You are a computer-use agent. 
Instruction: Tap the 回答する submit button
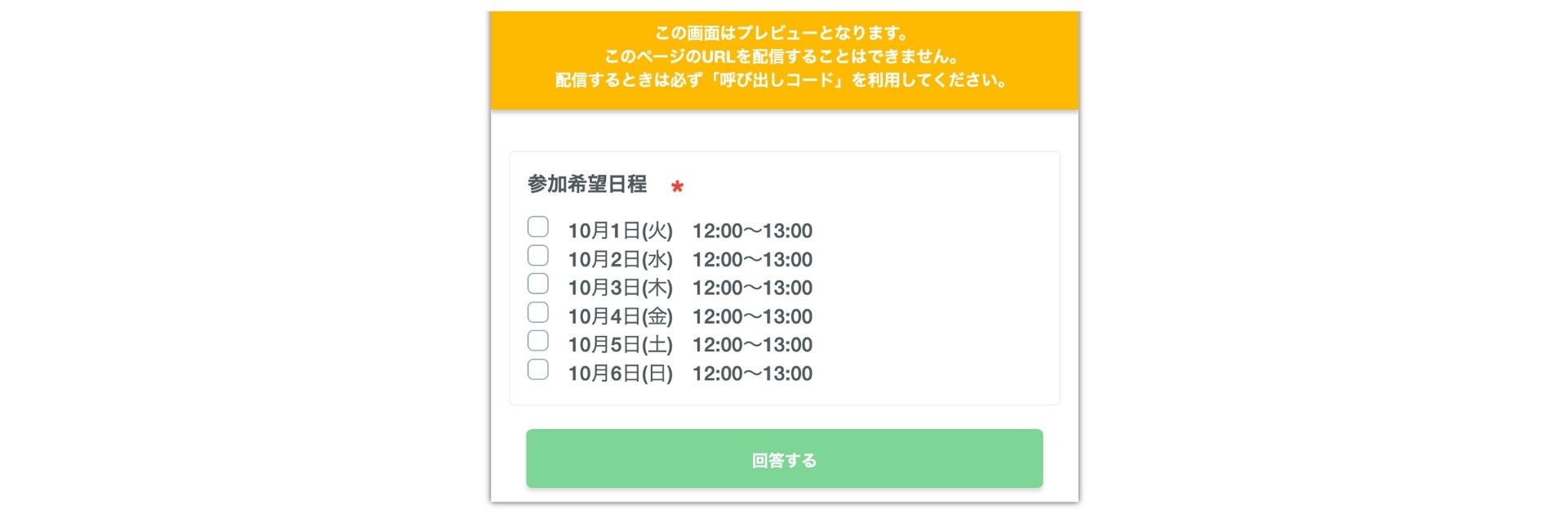[x=784, y=458]
